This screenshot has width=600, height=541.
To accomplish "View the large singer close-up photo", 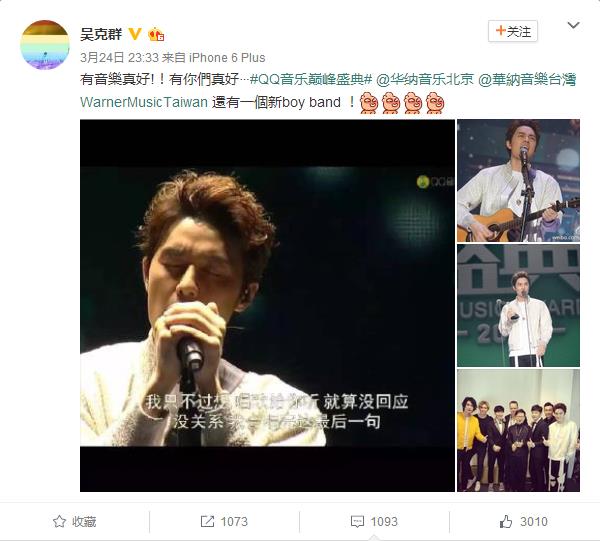I will pos(267,305).
